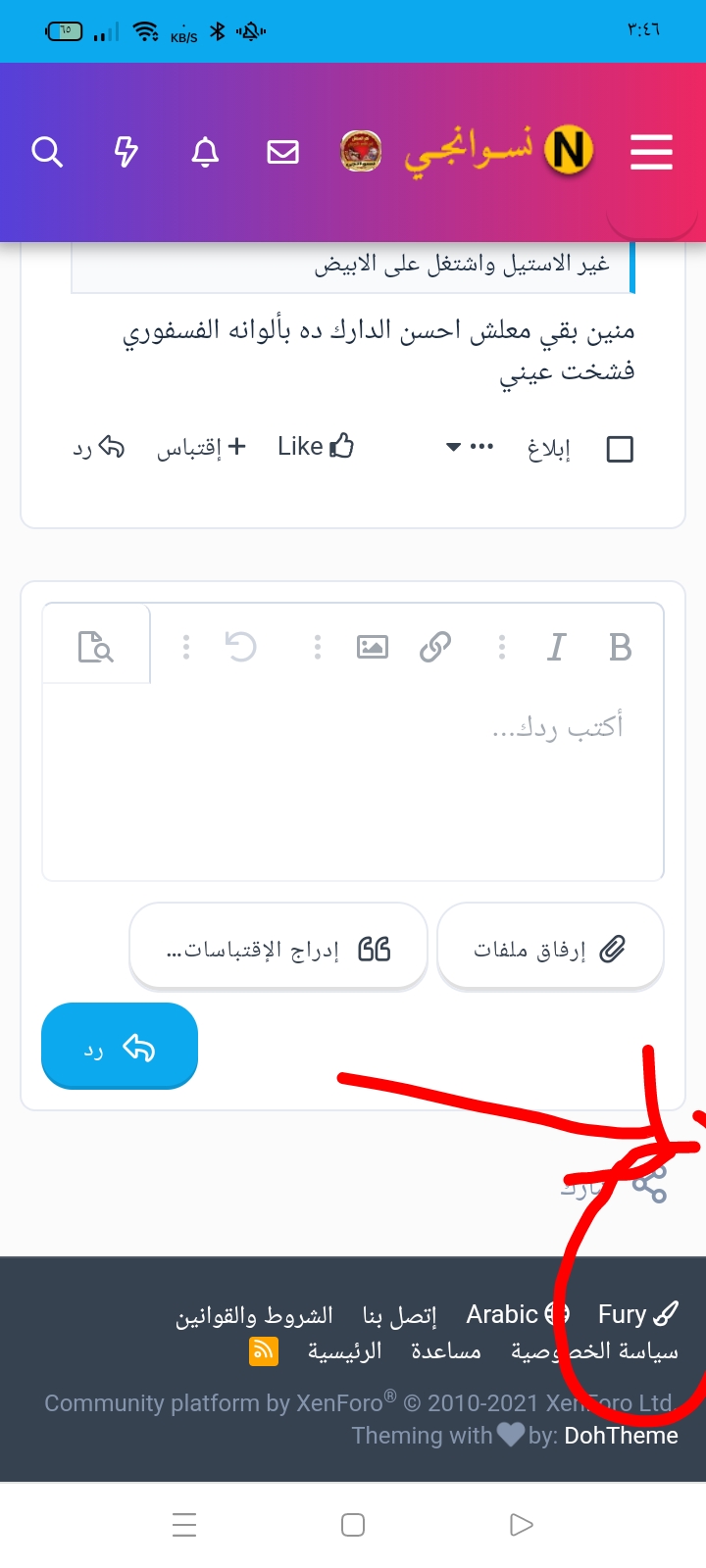Click the insert link icon in the editor
The image size is (706, 1568).
(434, 647)
